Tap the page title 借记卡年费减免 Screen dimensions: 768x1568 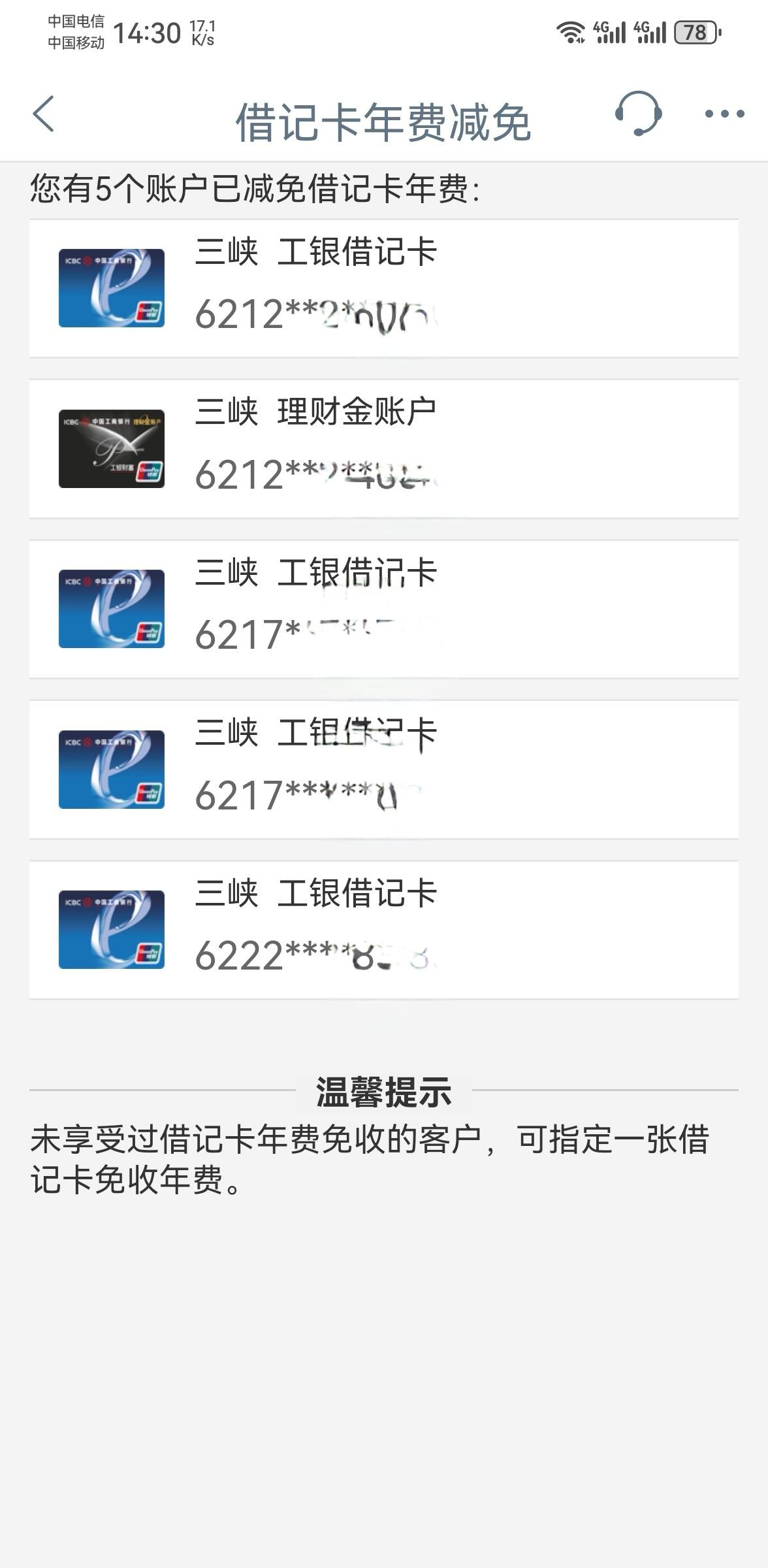(384, 118)
